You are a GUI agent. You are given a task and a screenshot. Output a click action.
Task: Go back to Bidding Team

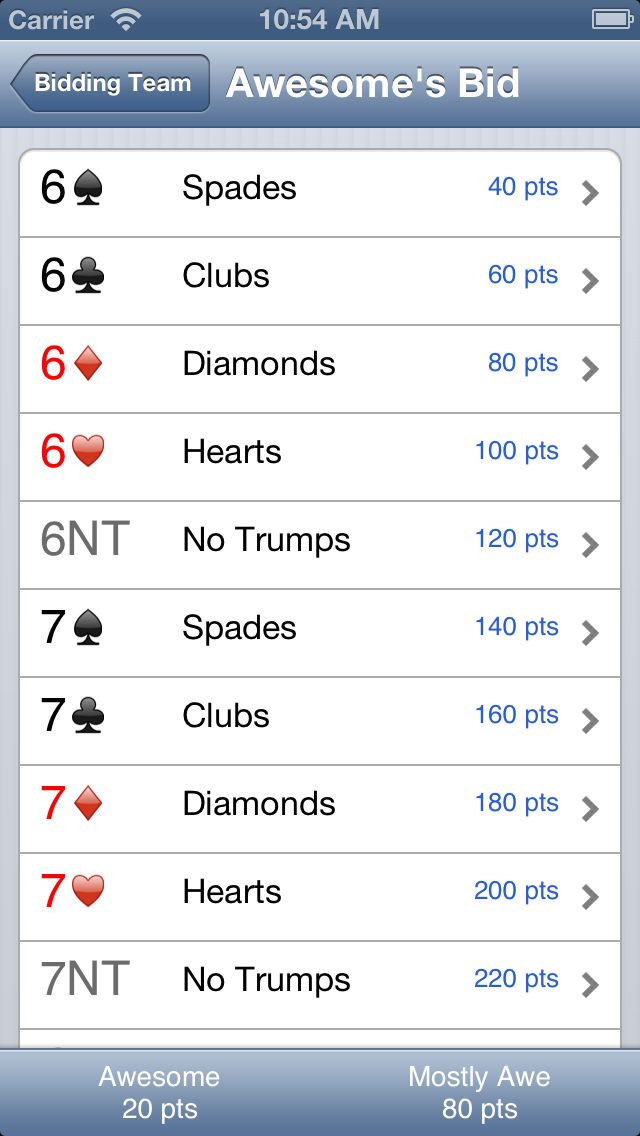pos(110,83)
